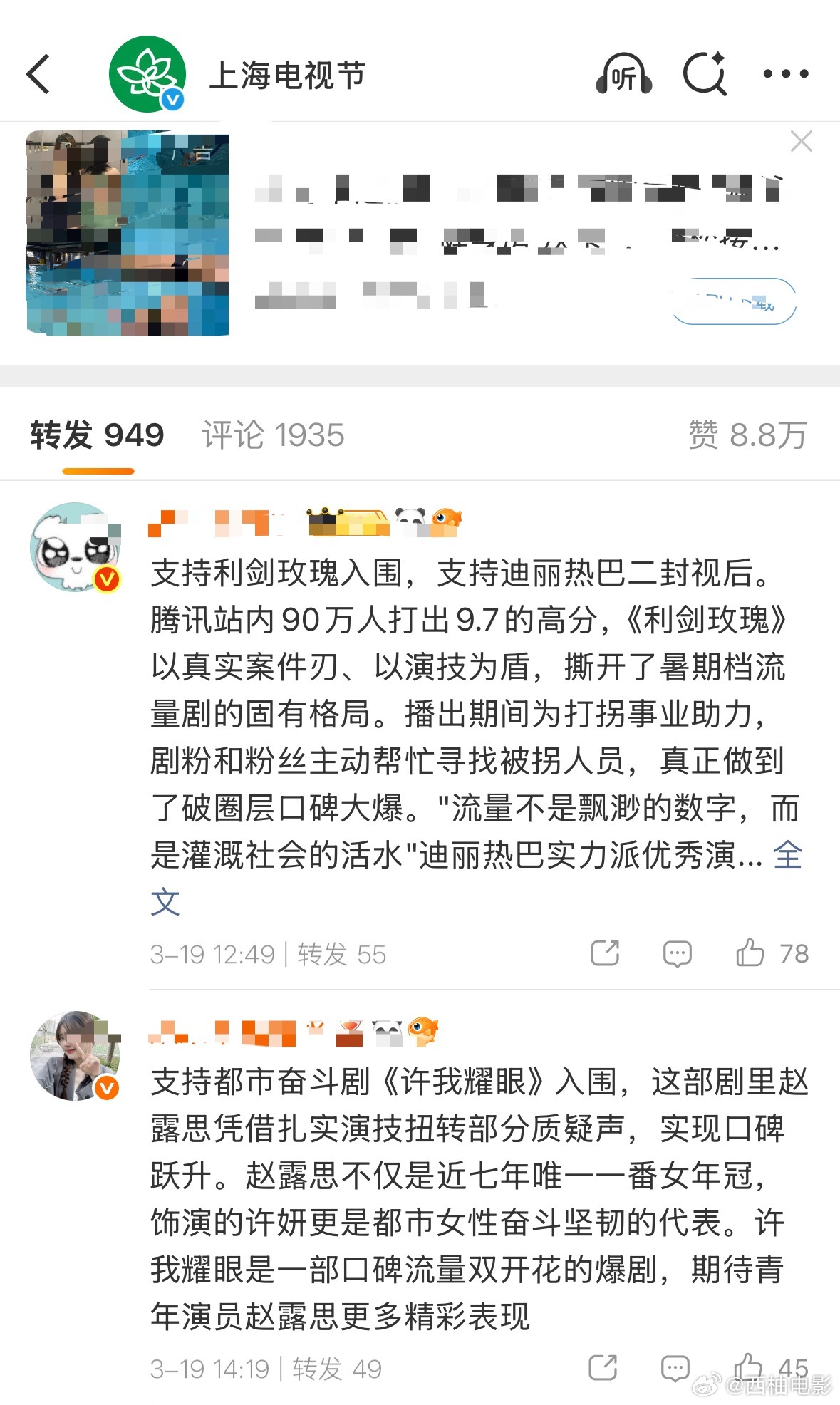Image resolution: width=840 pixels, height=1405 pixels.
Task: Open the reply bubble icon on the first comment
Action: click(678, 953)
